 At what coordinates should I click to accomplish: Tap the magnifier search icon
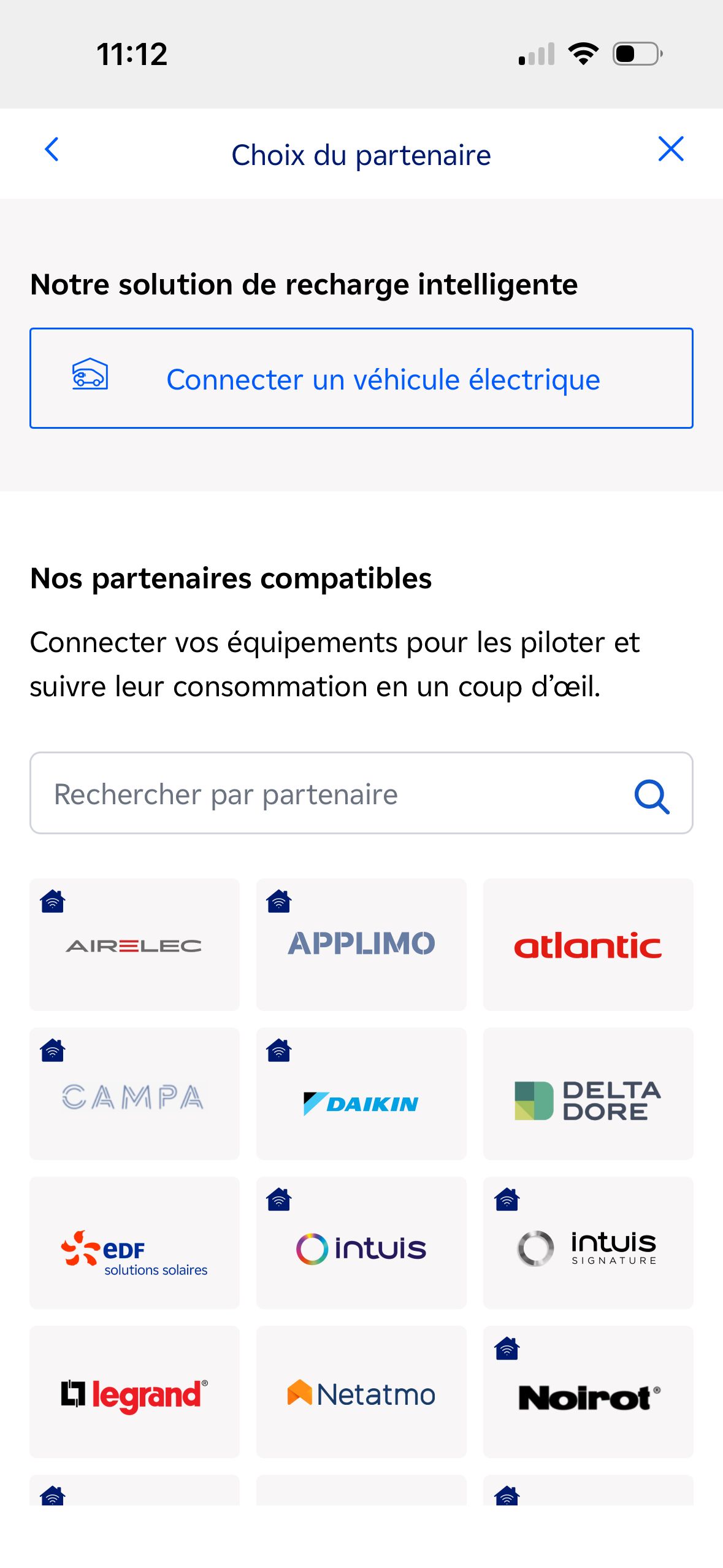coord(651,796)
